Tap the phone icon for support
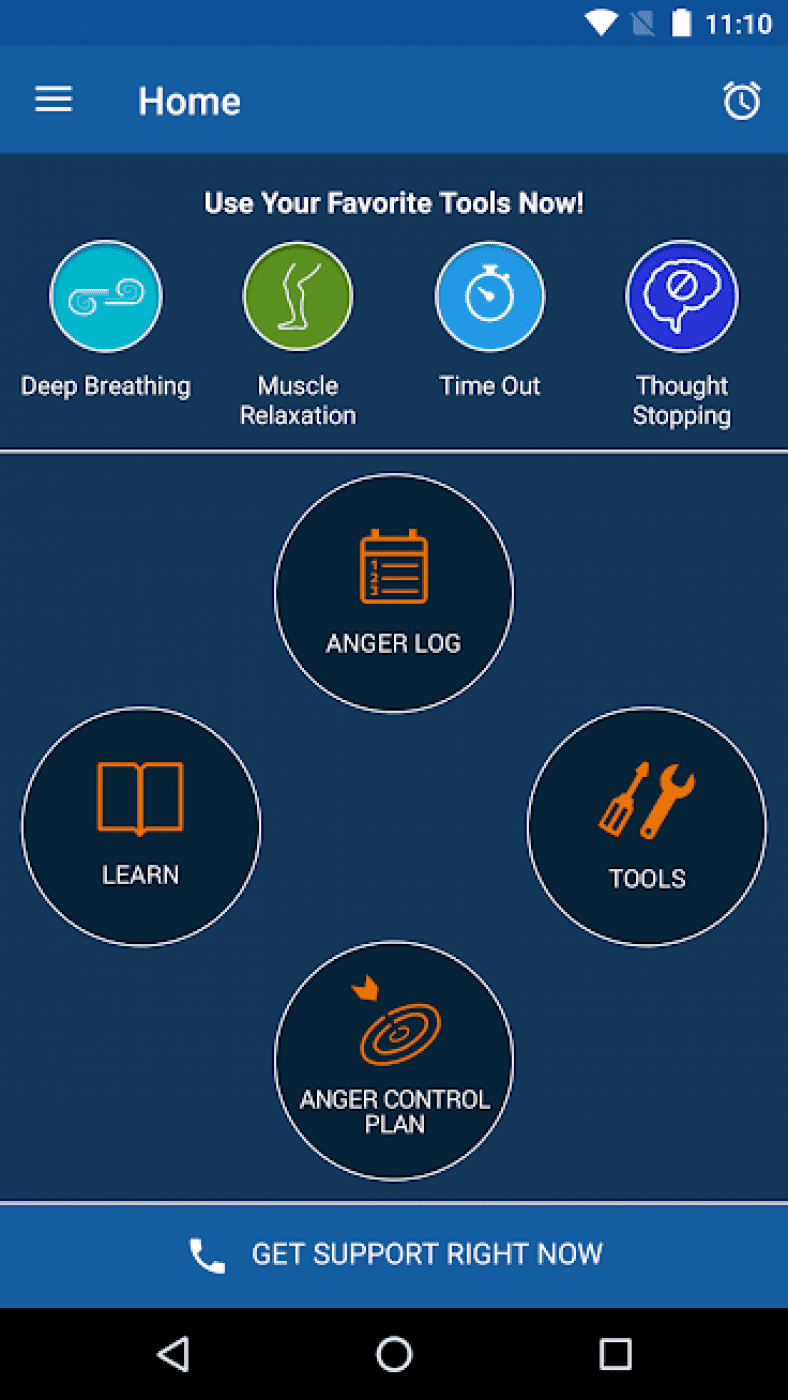The height and width of the screenshot is (1400, 788). click(x=207, y=1254)
